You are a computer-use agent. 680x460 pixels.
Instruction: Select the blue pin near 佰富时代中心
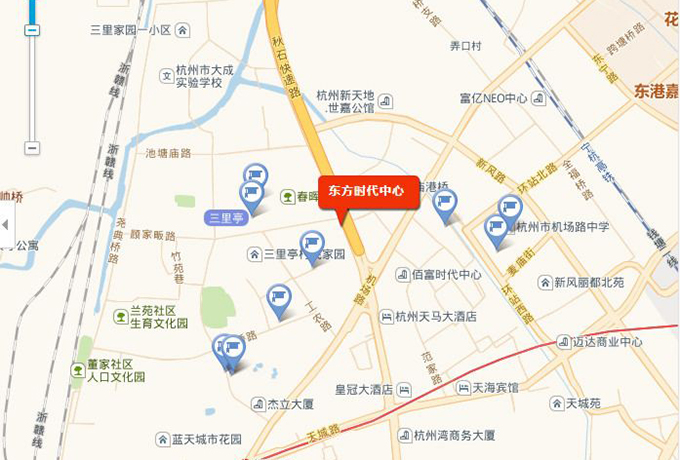[445, 204]
